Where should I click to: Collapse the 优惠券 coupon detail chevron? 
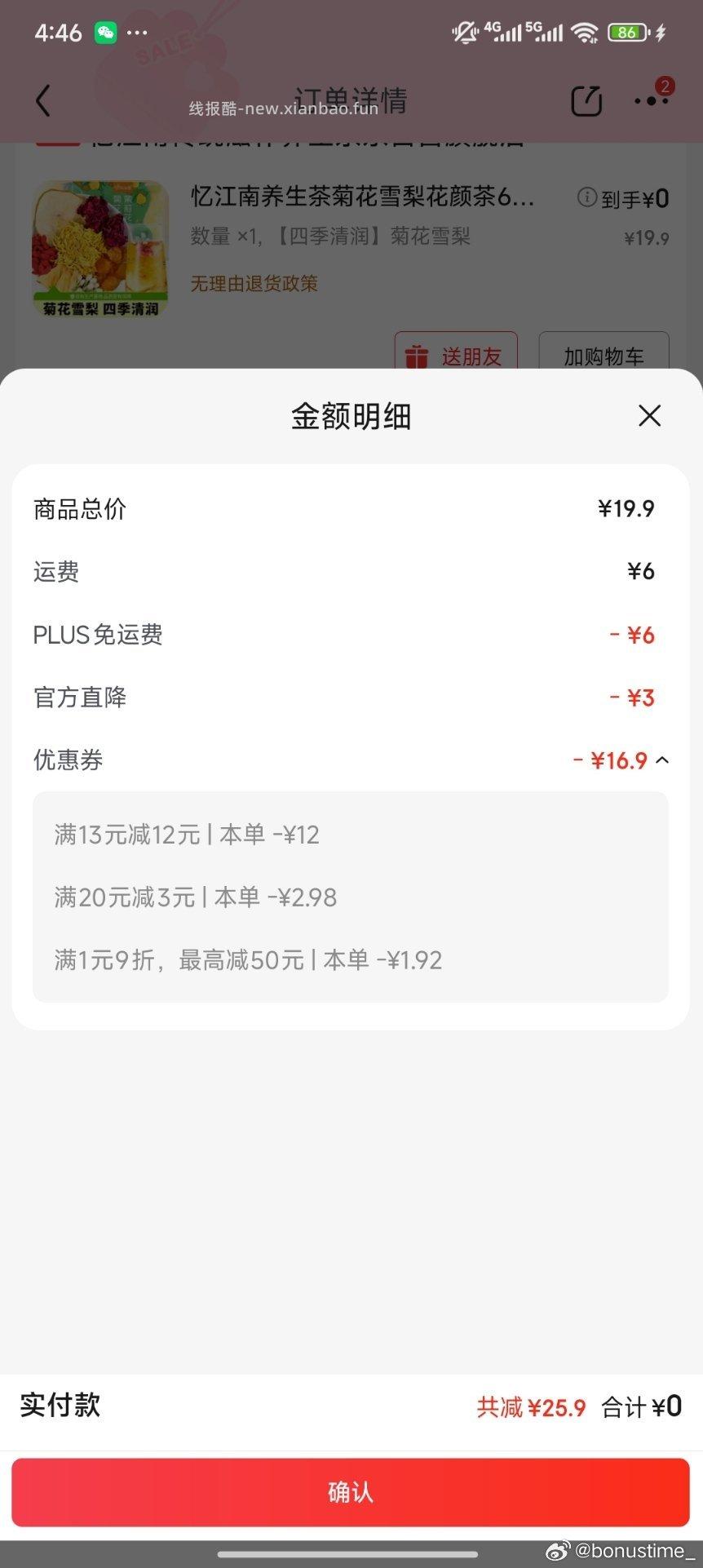pos(663,760)
